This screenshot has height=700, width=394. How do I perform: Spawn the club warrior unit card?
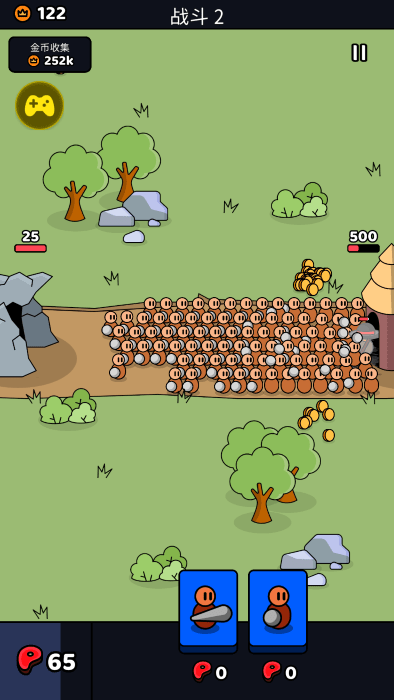click(x=208, y=611)
